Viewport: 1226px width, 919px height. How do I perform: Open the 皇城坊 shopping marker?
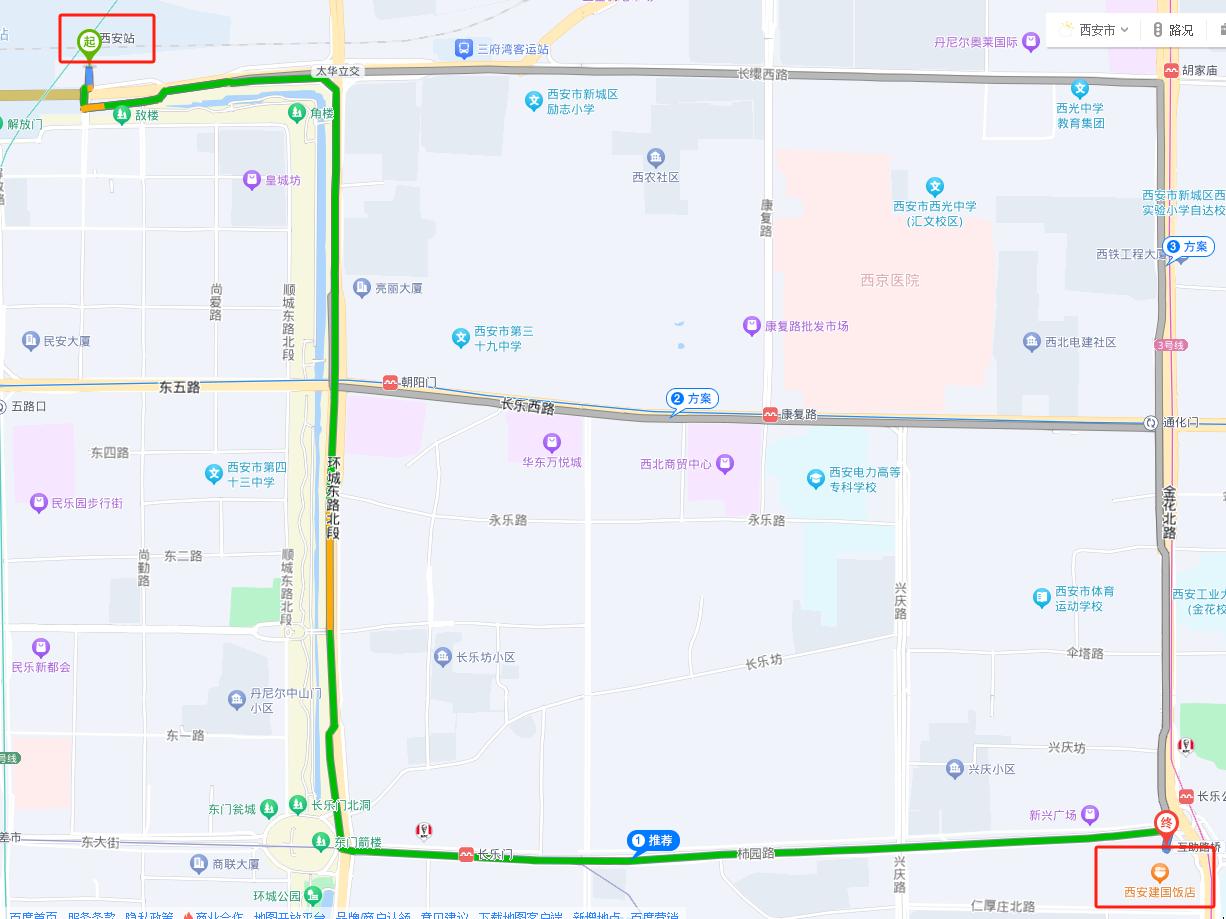(x=252, y=180)
